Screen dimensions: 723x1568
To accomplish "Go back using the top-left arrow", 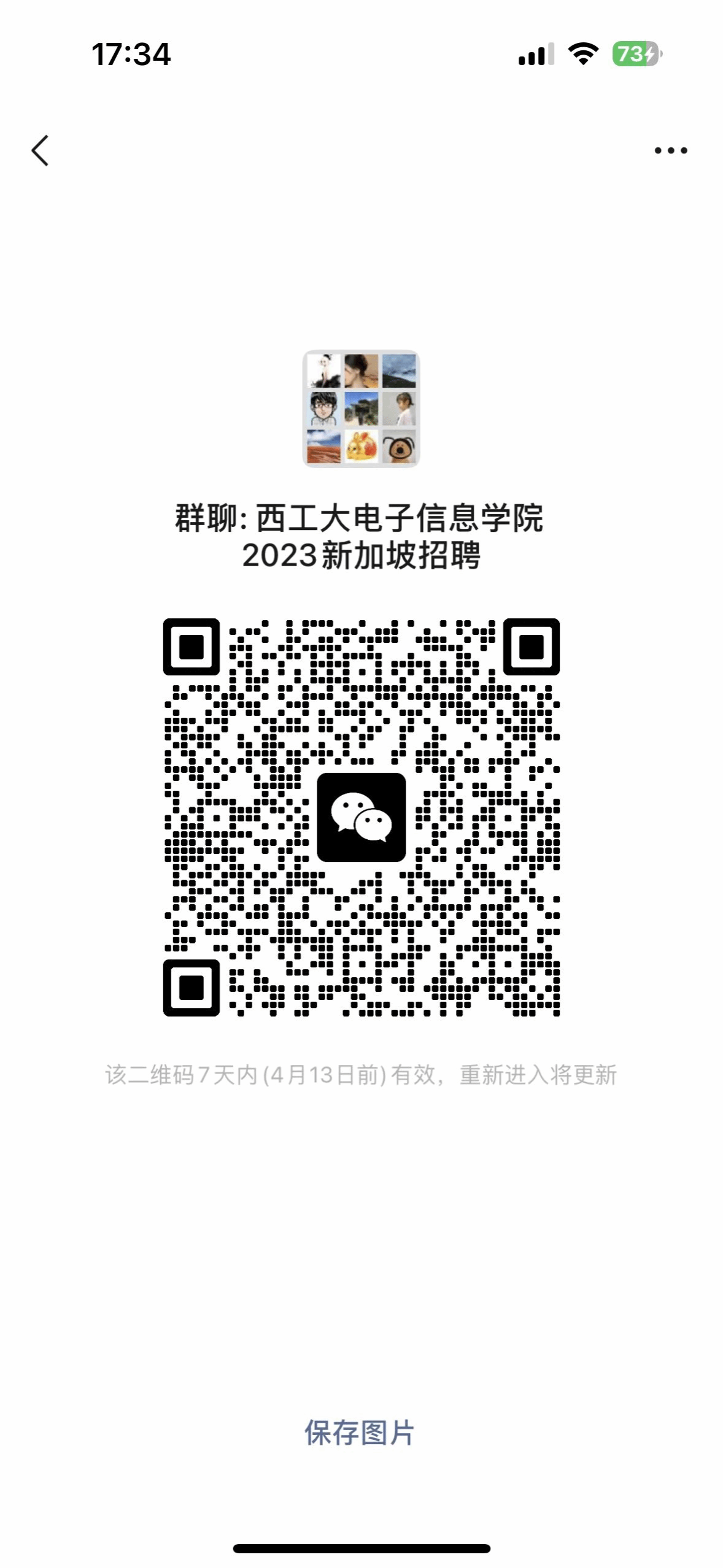I will [x=41, y=150].
